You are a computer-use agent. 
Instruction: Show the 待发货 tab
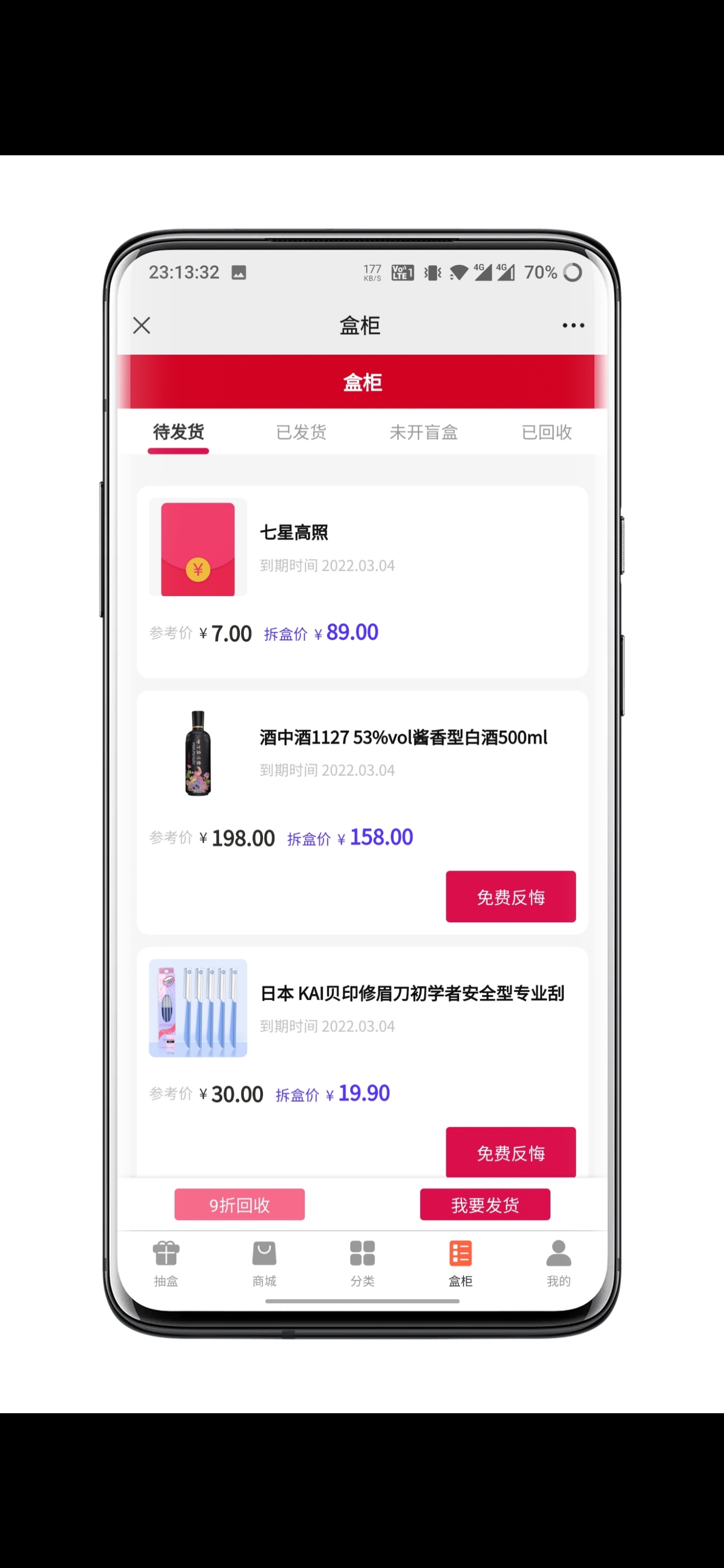pos(178,432)
